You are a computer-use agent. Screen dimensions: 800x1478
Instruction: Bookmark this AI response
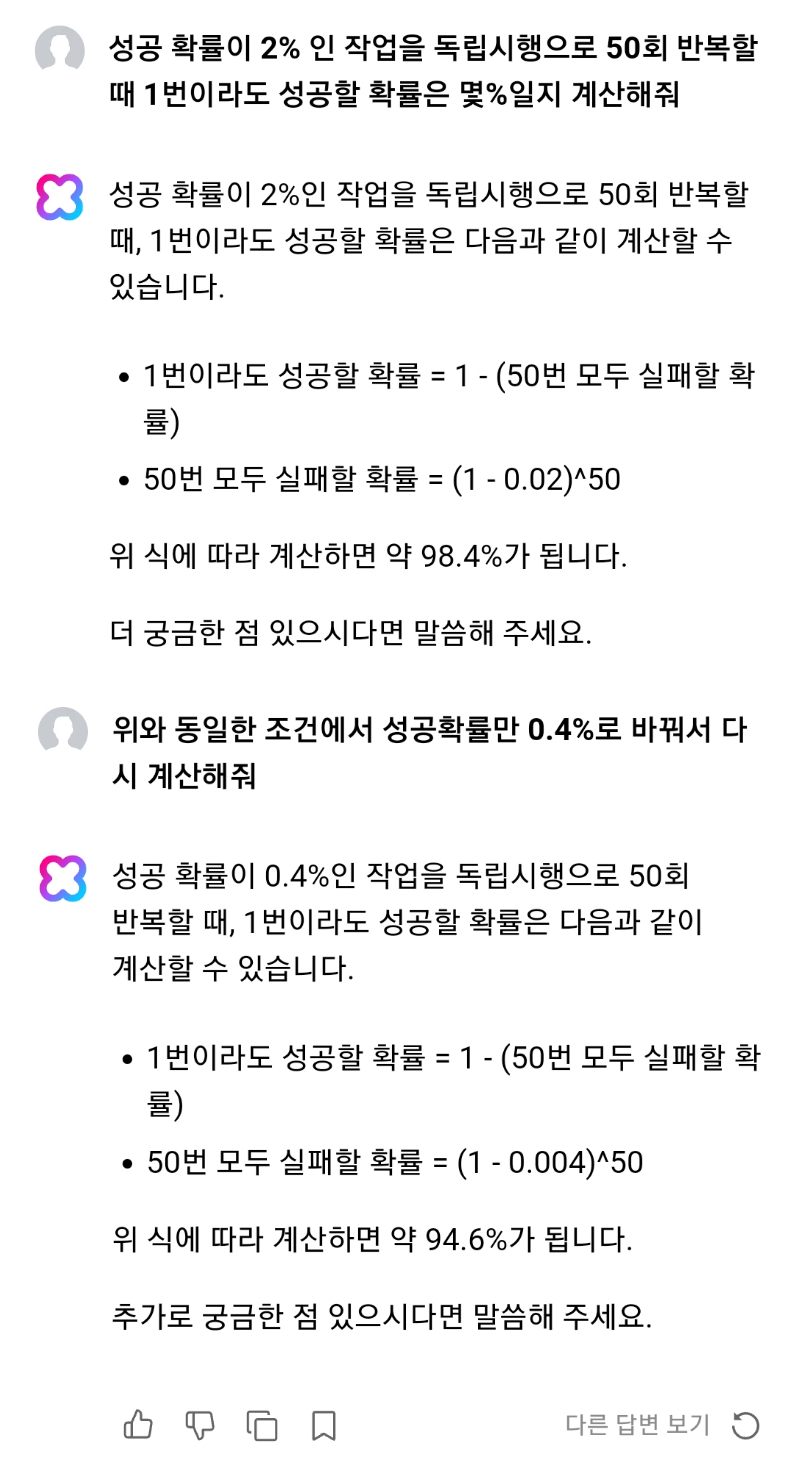click(x=323, y=1425)
